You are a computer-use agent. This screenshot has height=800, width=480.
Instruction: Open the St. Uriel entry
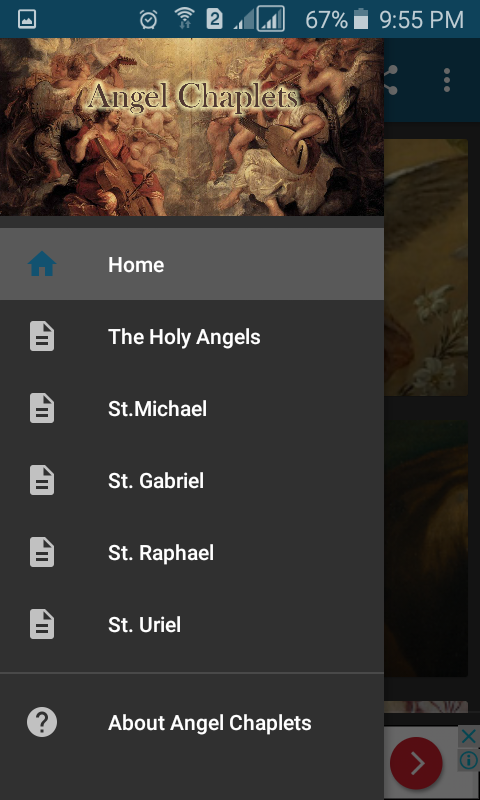coord(192,624)
